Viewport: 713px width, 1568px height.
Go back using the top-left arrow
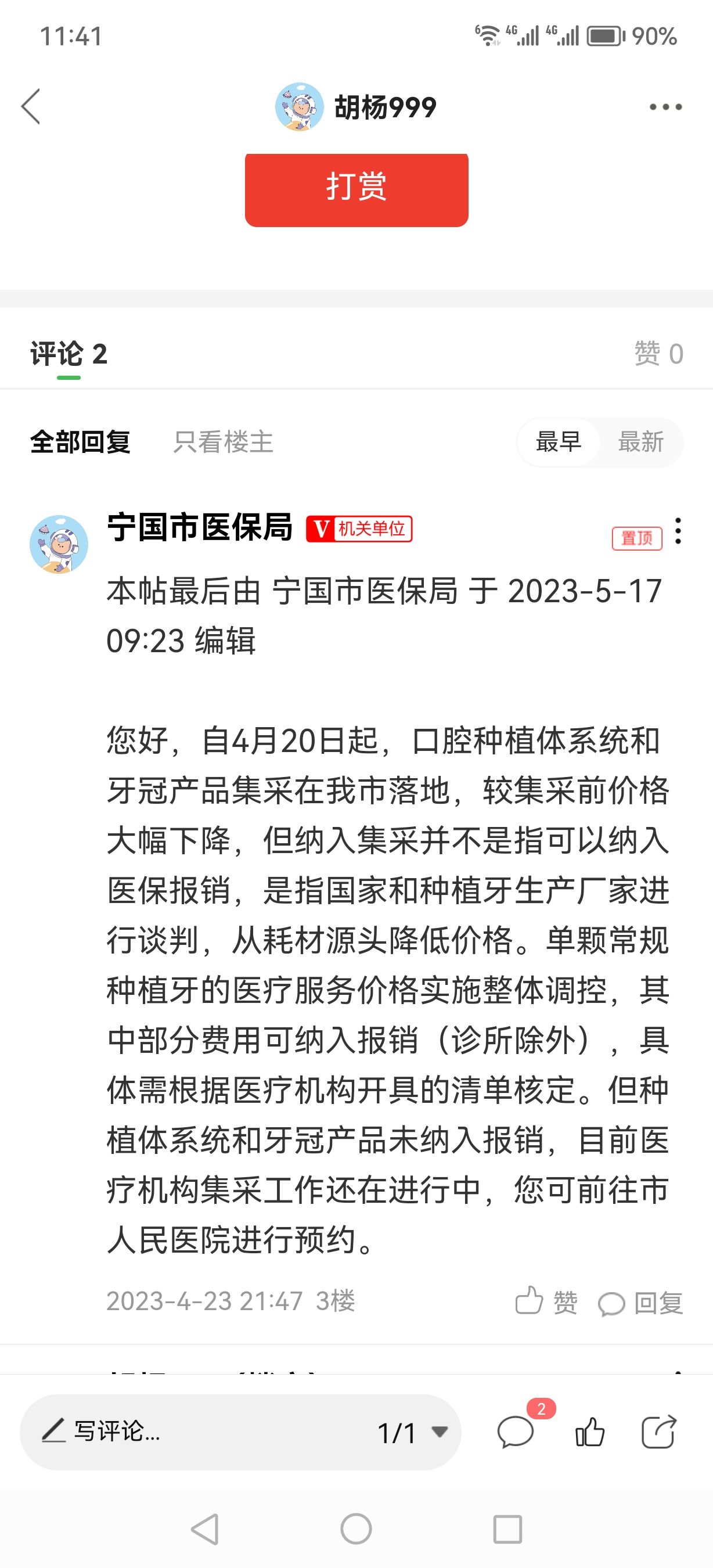(31, 106)
